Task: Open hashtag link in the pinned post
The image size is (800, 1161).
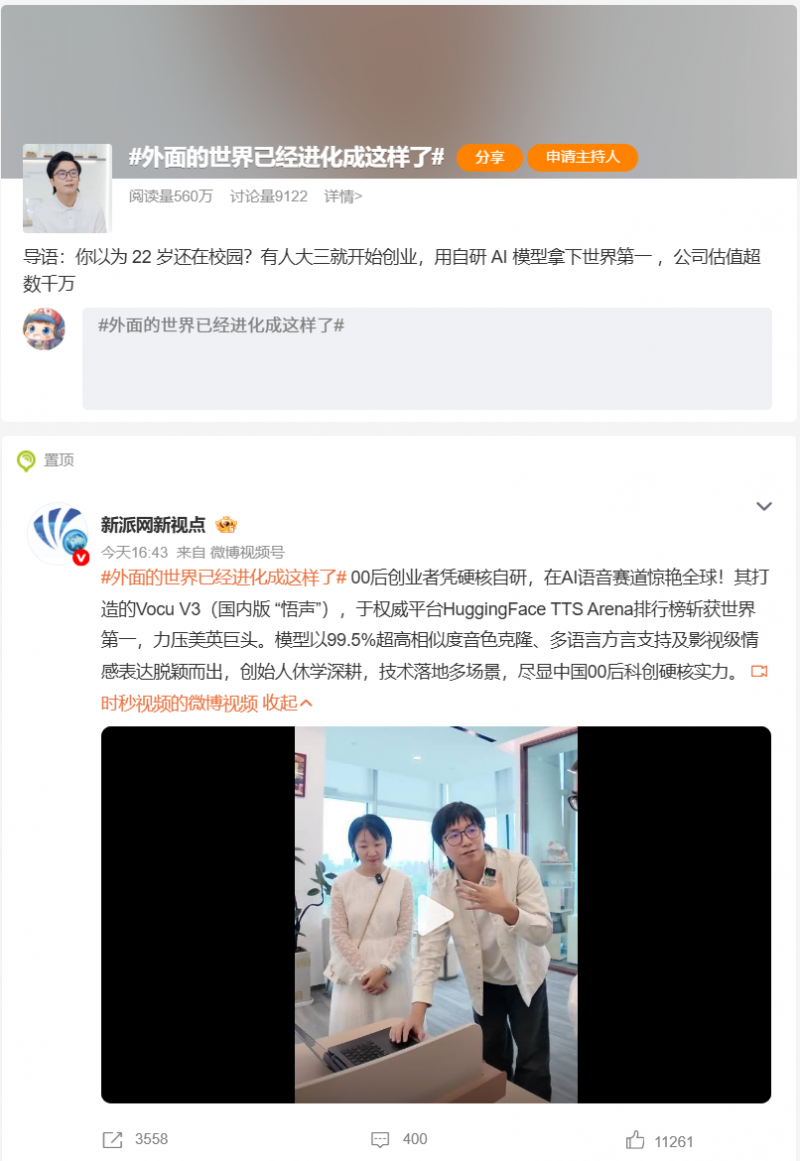Action: coord(224,578)
